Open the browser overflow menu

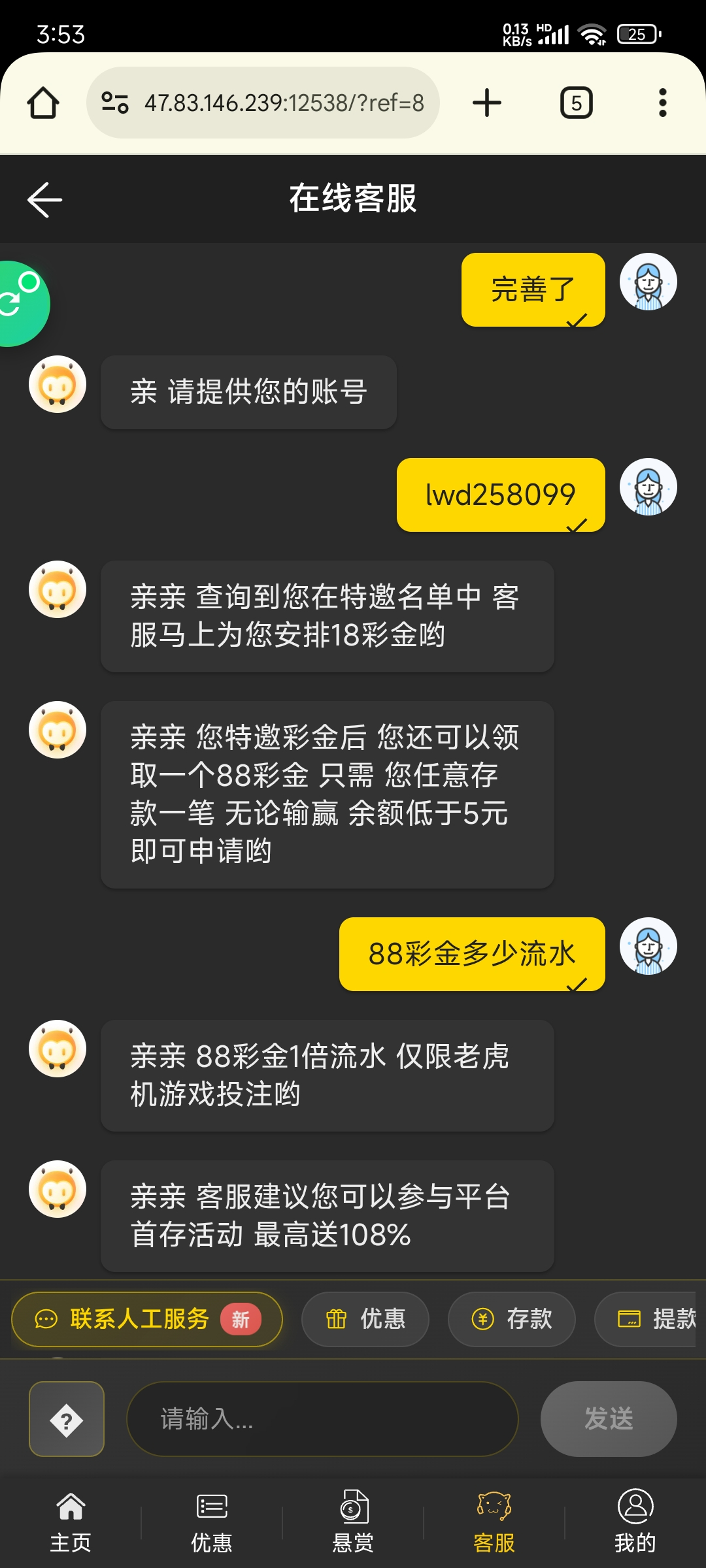click(662, 103)
